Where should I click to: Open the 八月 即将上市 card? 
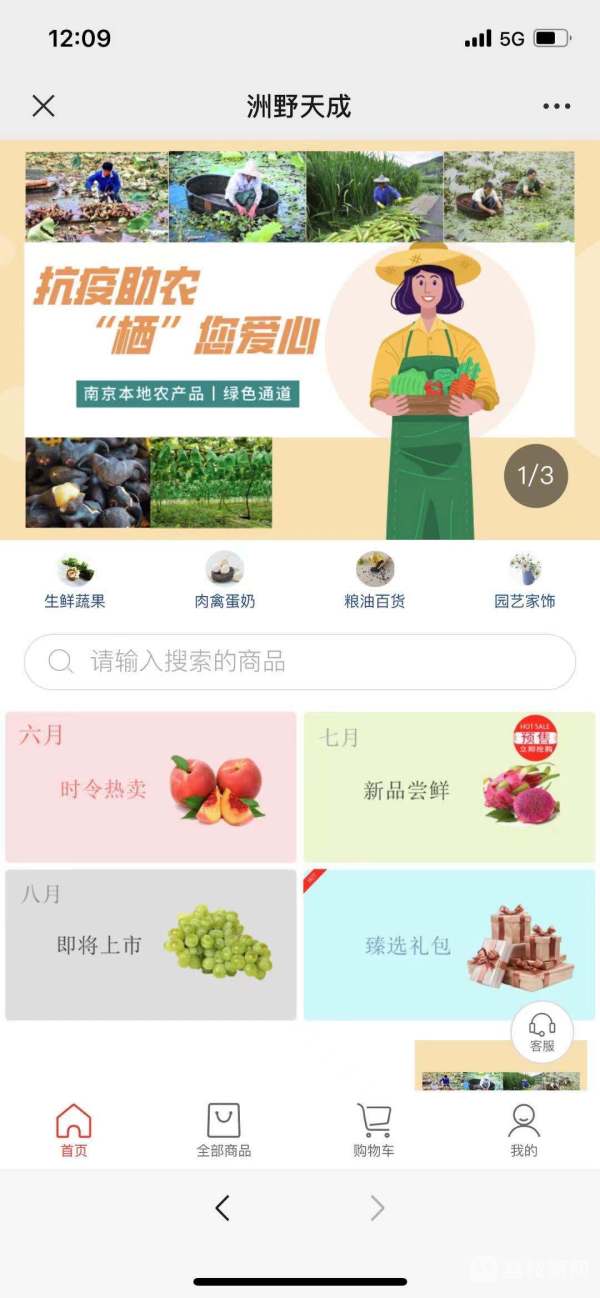click(x=151, y=944)
